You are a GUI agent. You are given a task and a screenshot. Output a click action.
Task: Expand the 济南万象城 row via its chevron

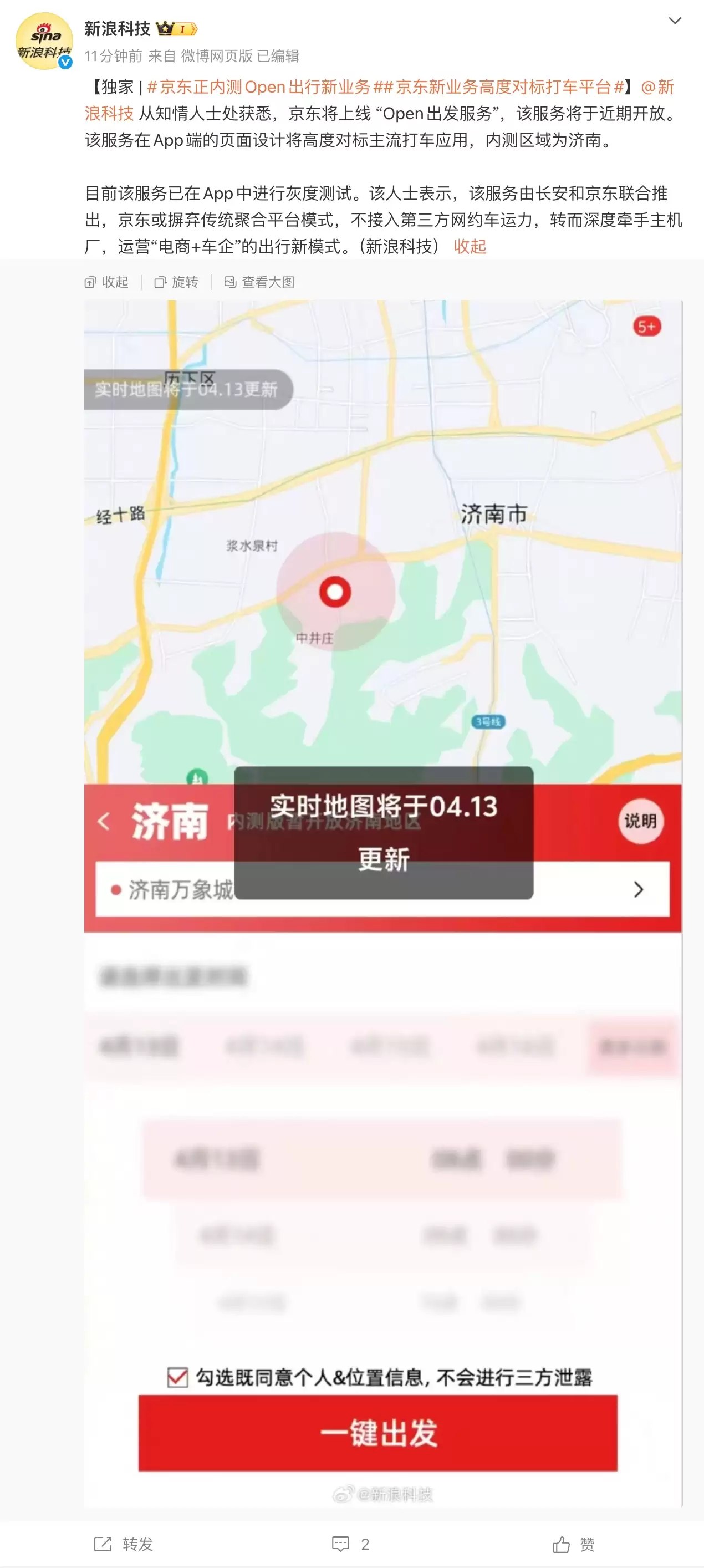point(640,890)
